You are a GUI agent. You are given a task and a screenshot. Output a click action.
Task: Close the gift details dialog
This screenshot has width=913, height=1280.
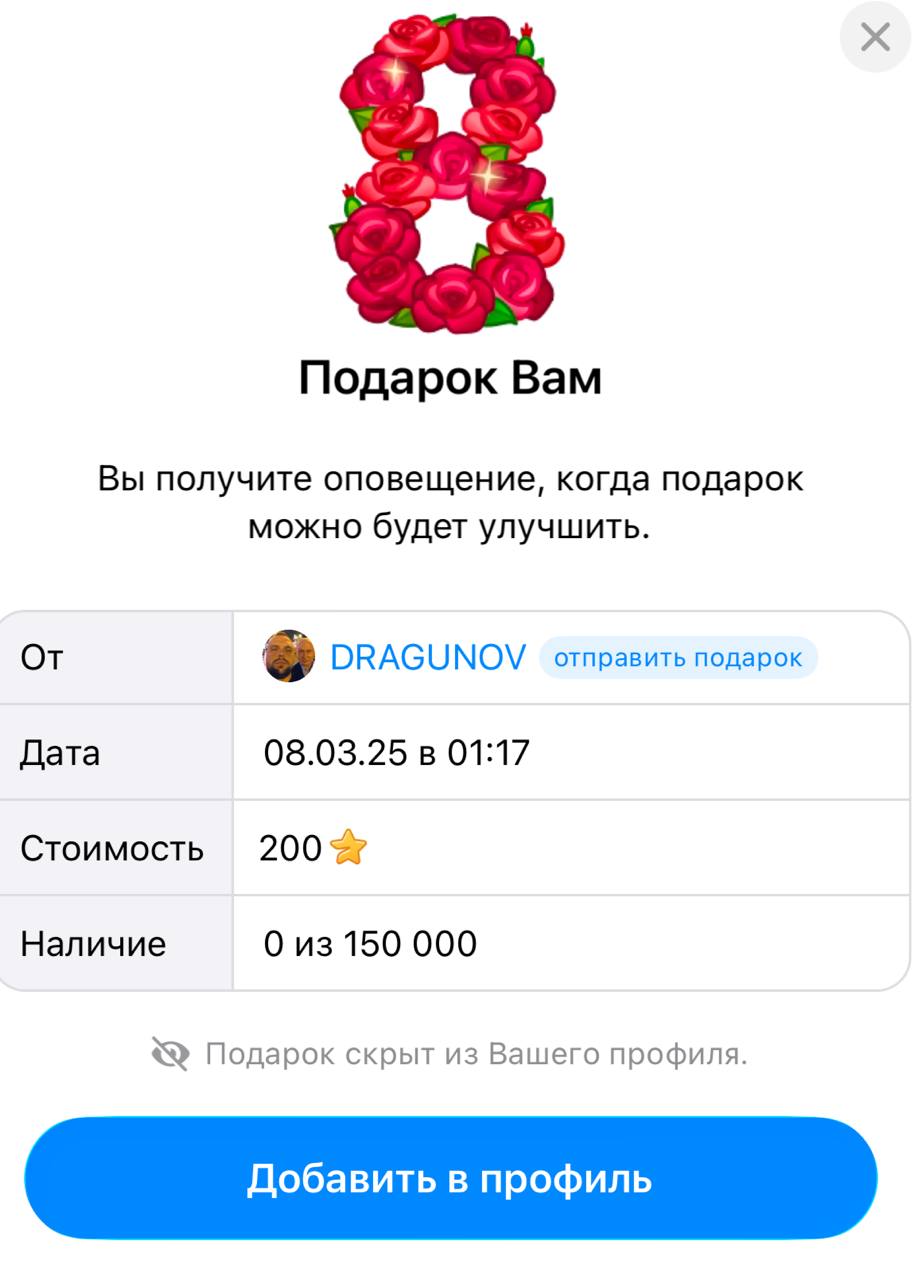pos(875,38)
